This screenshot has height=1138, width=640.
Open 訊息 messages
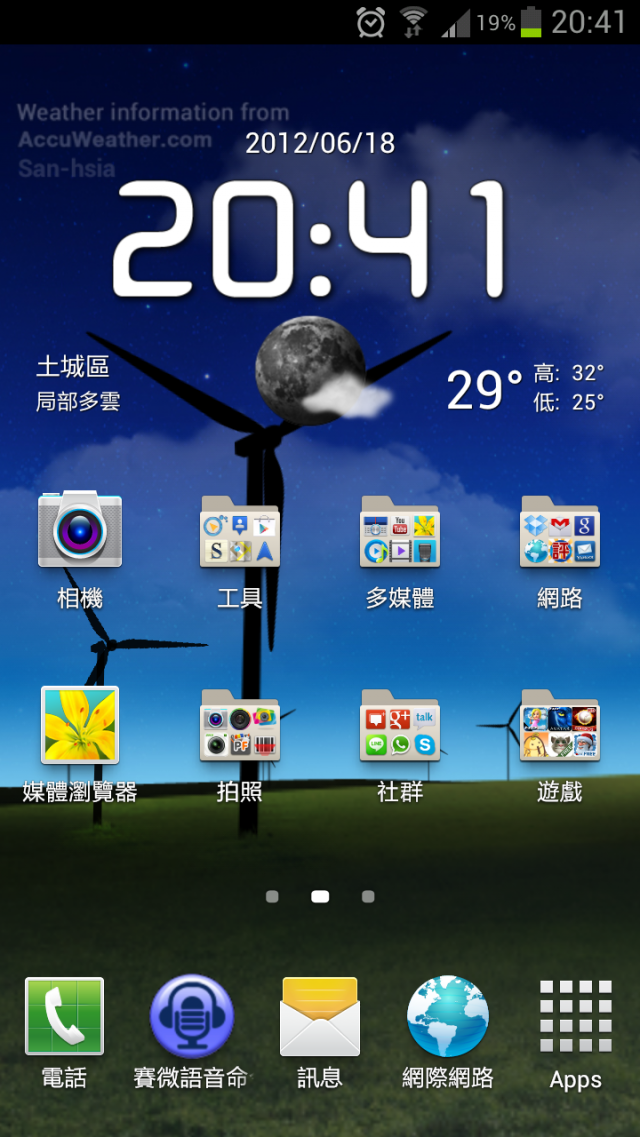point(320,1017)
